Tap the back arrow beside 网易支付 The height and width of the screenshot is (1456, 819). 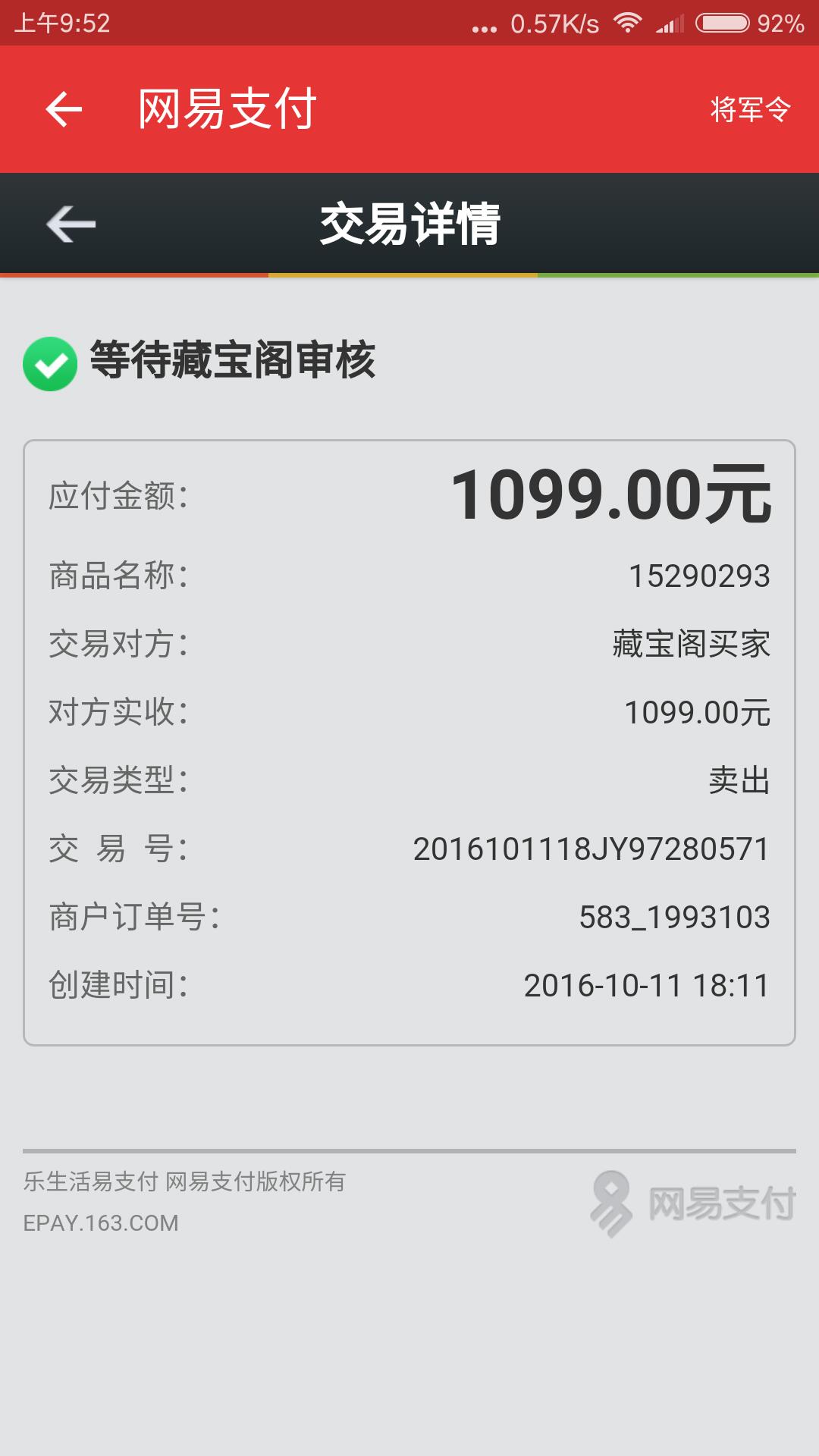(64, 109)
